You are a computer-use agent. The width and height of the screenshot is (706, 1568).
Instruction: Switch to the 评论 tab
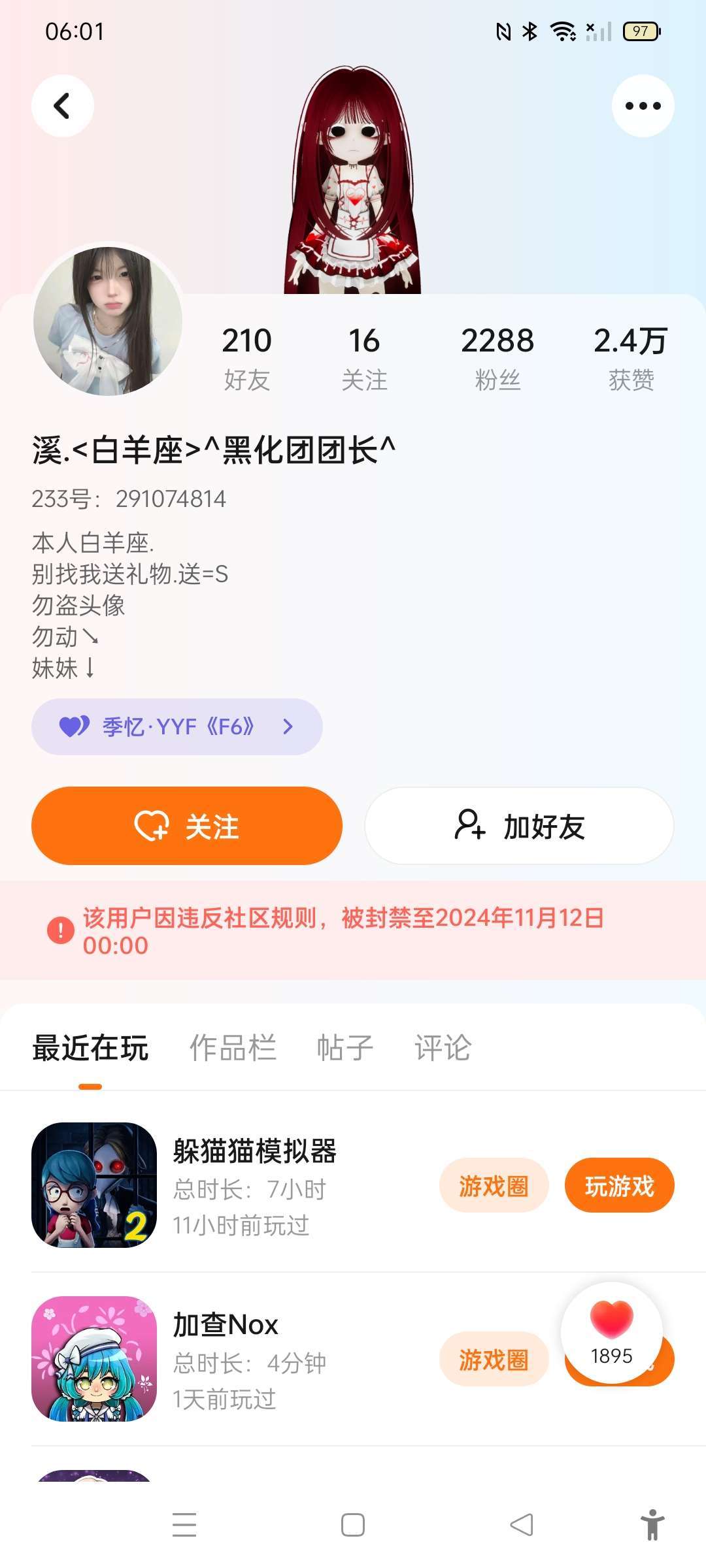(443, 1048)
